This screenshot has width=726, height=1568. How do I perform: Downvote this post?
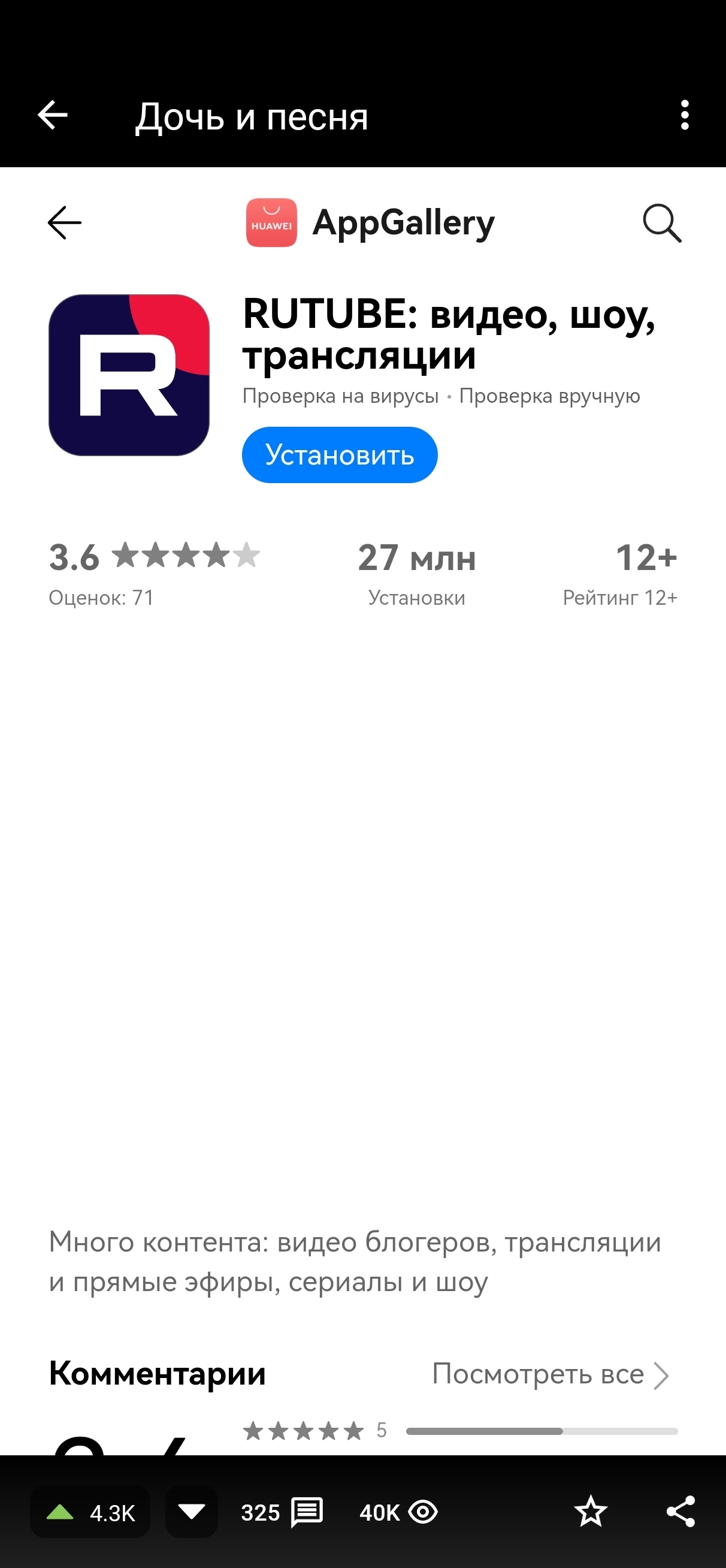[x=191, y=1512]
